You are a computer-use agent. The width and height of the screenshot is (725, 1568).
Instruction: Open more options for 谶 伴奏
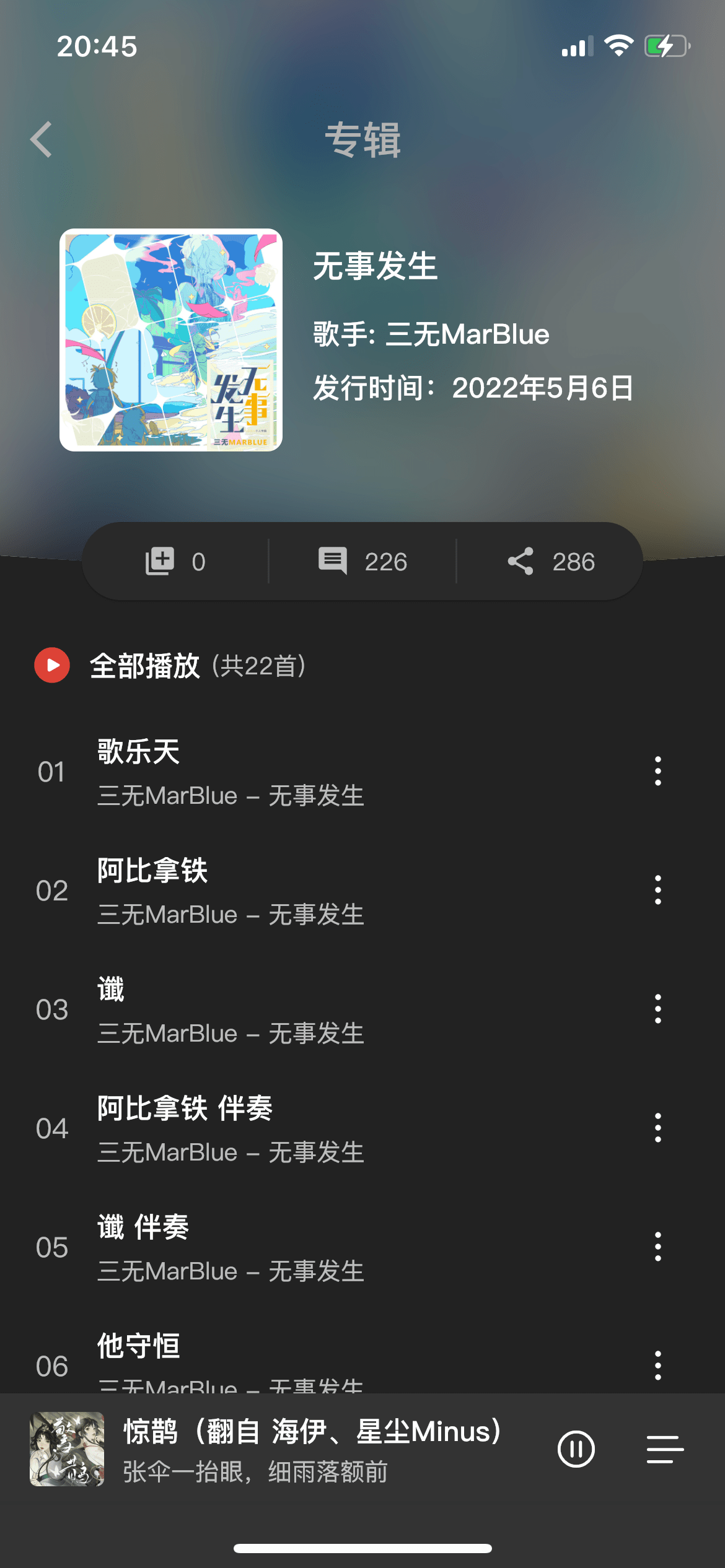click(657, 1247)
